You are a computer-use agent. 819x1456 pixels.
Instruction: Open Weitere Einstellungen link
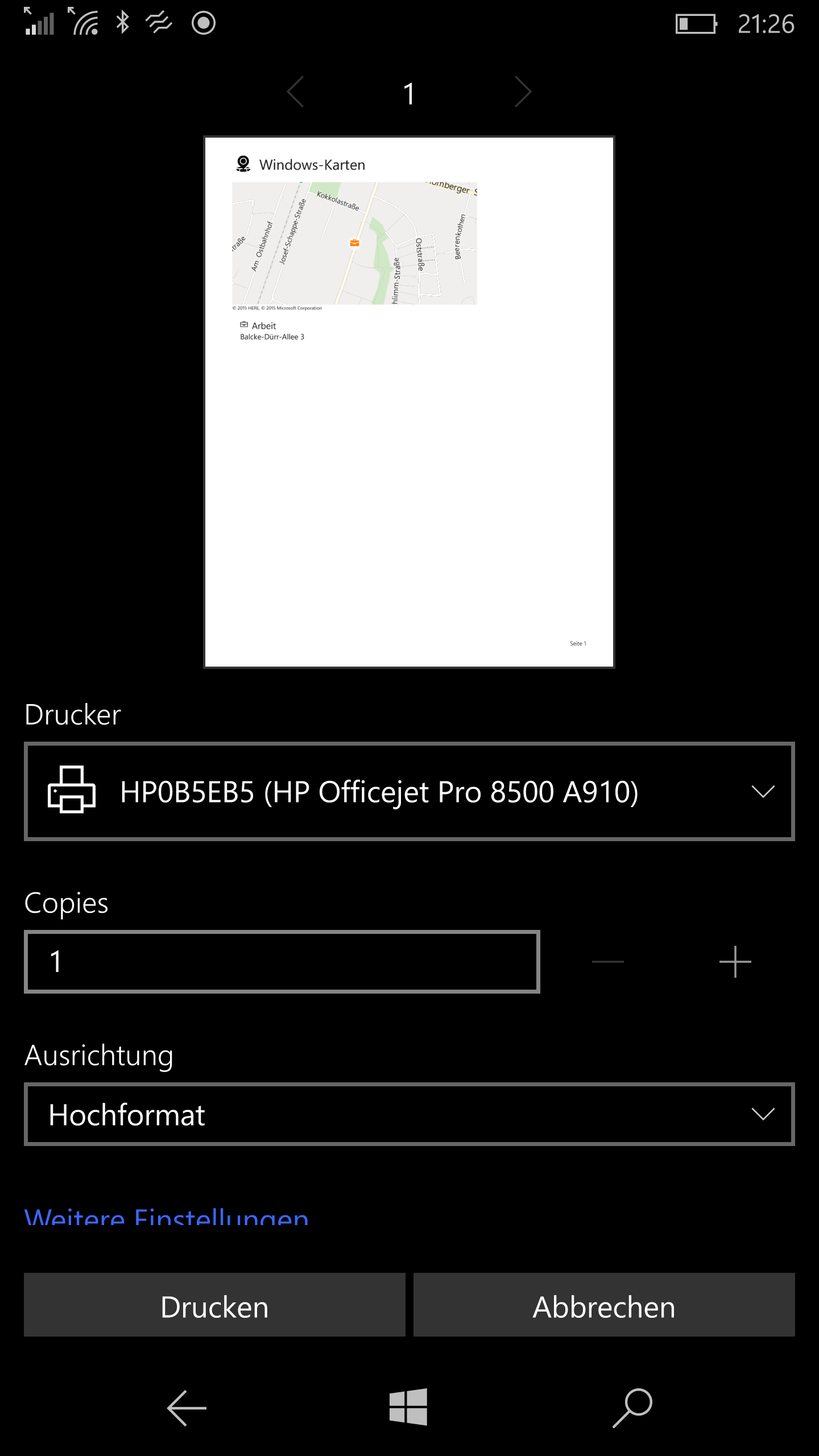click(x=166, y=1217)
